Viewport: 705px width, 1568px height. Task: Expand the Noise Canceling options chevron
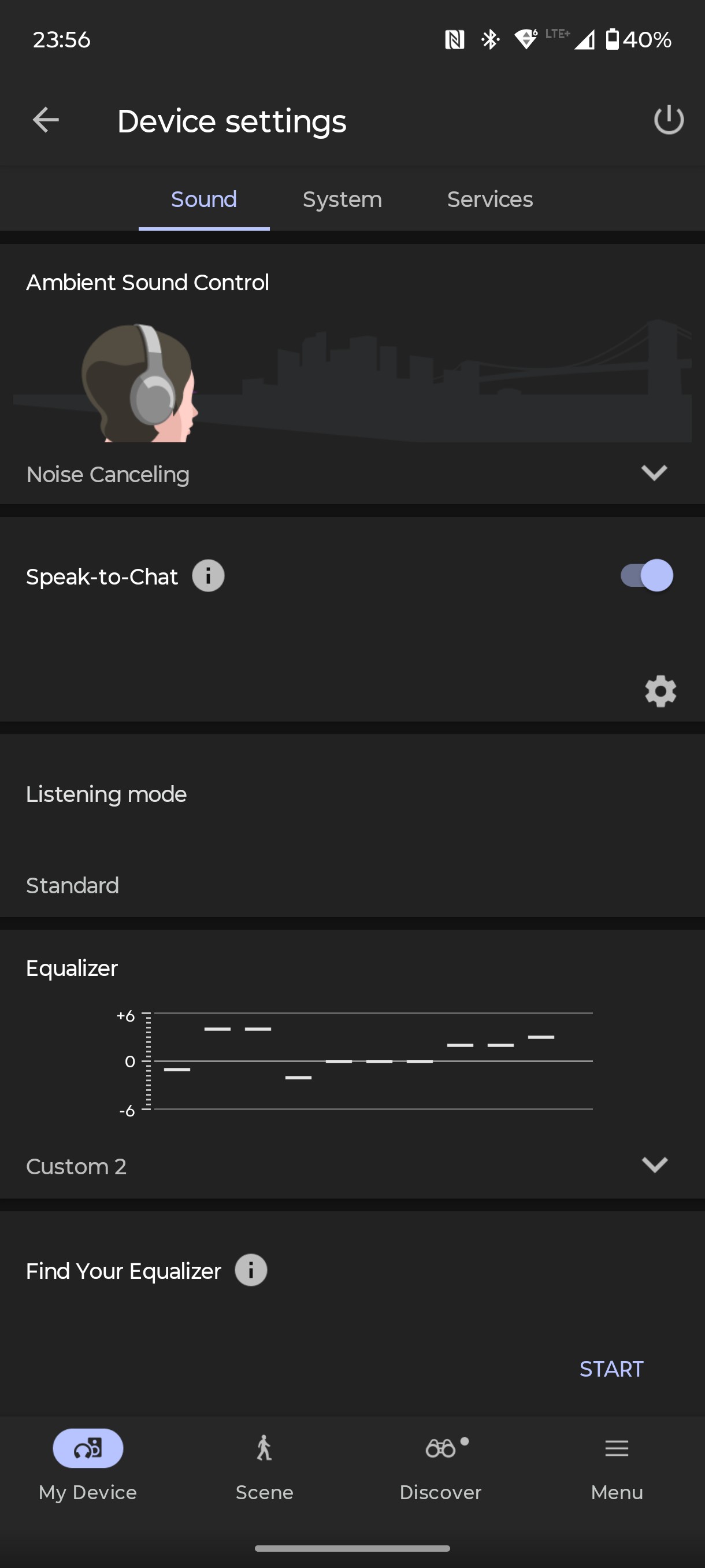click(x=654, y=473)
